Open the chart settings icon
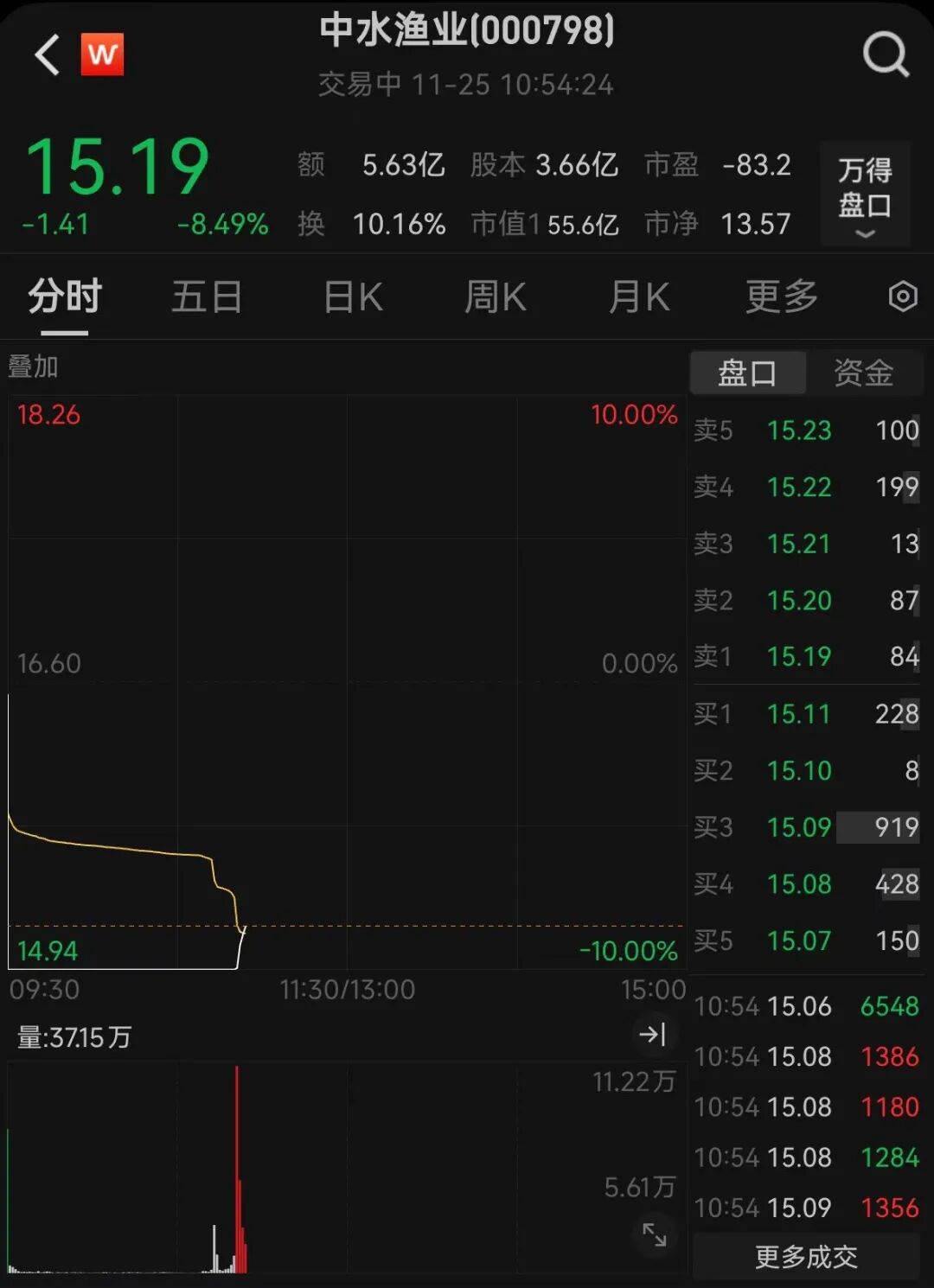934x1288 pixels. (903, 296)
